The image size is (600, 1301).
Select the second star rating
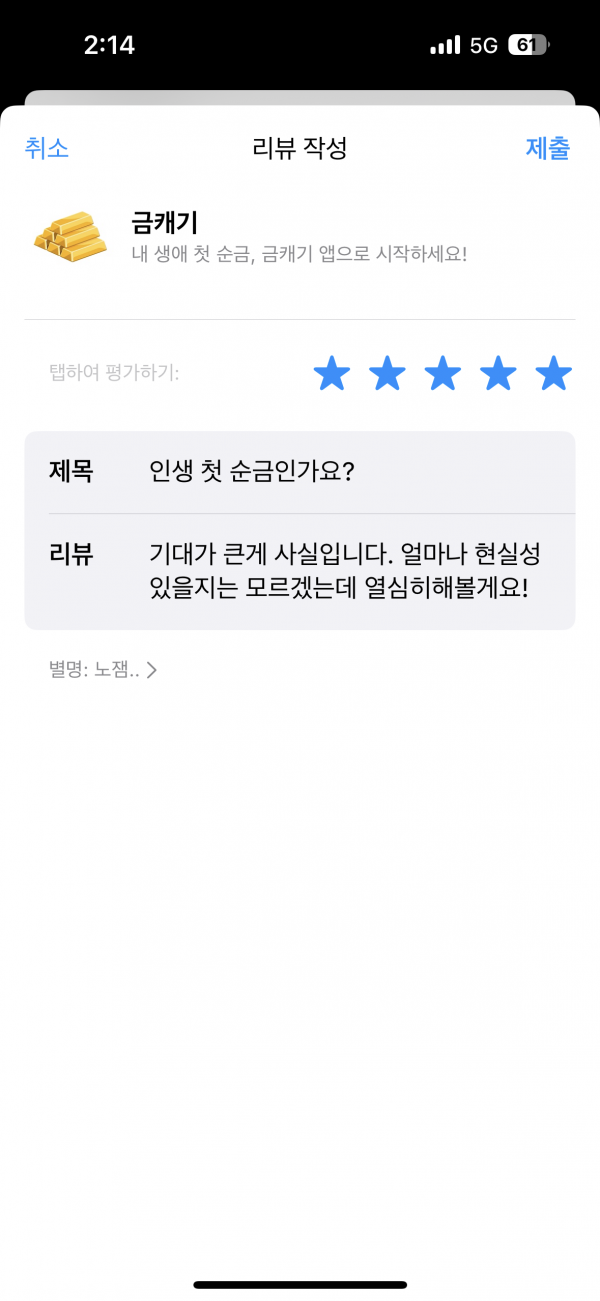(x=387, y=374)
